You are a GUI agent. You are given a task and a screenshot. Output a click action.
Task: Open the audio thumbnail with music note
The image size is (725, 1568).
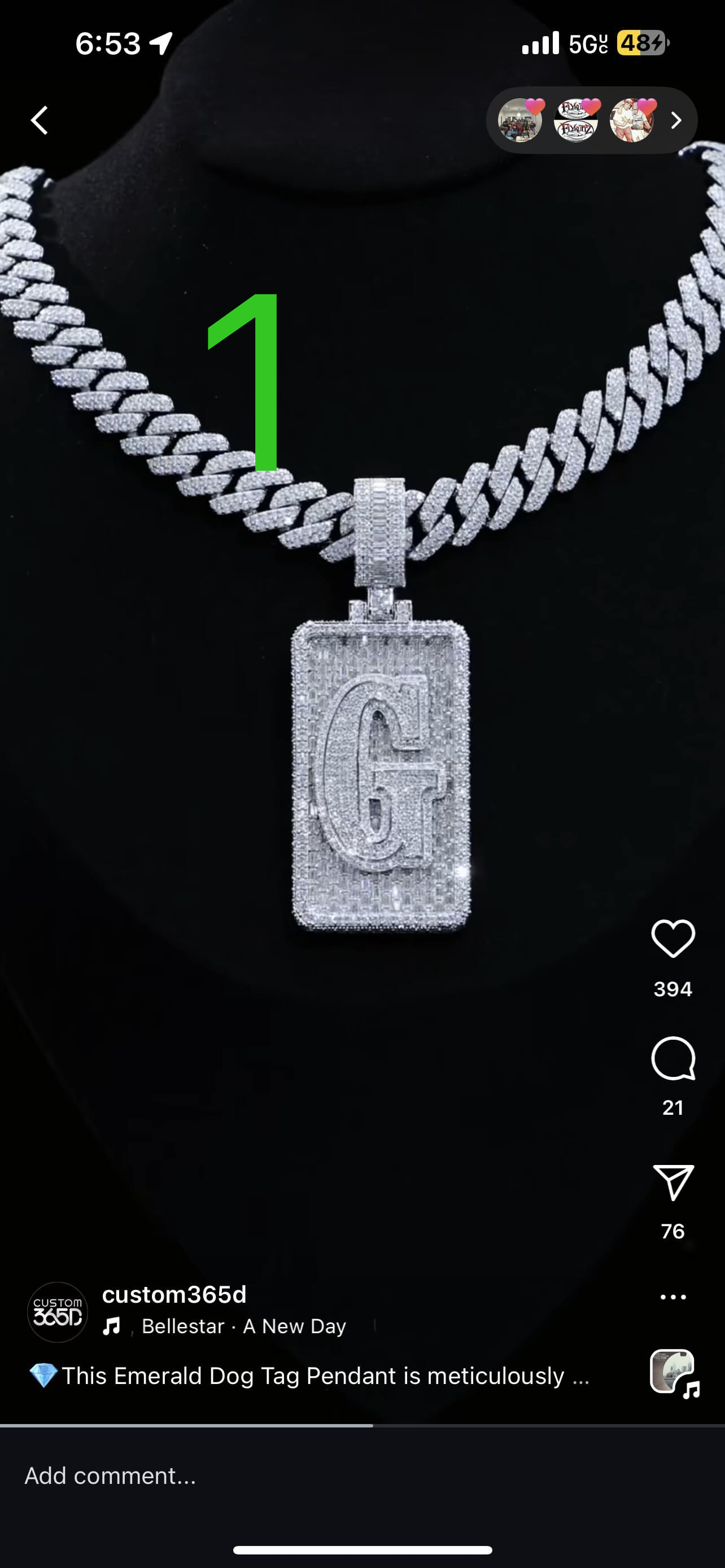tap(673, 1372)
